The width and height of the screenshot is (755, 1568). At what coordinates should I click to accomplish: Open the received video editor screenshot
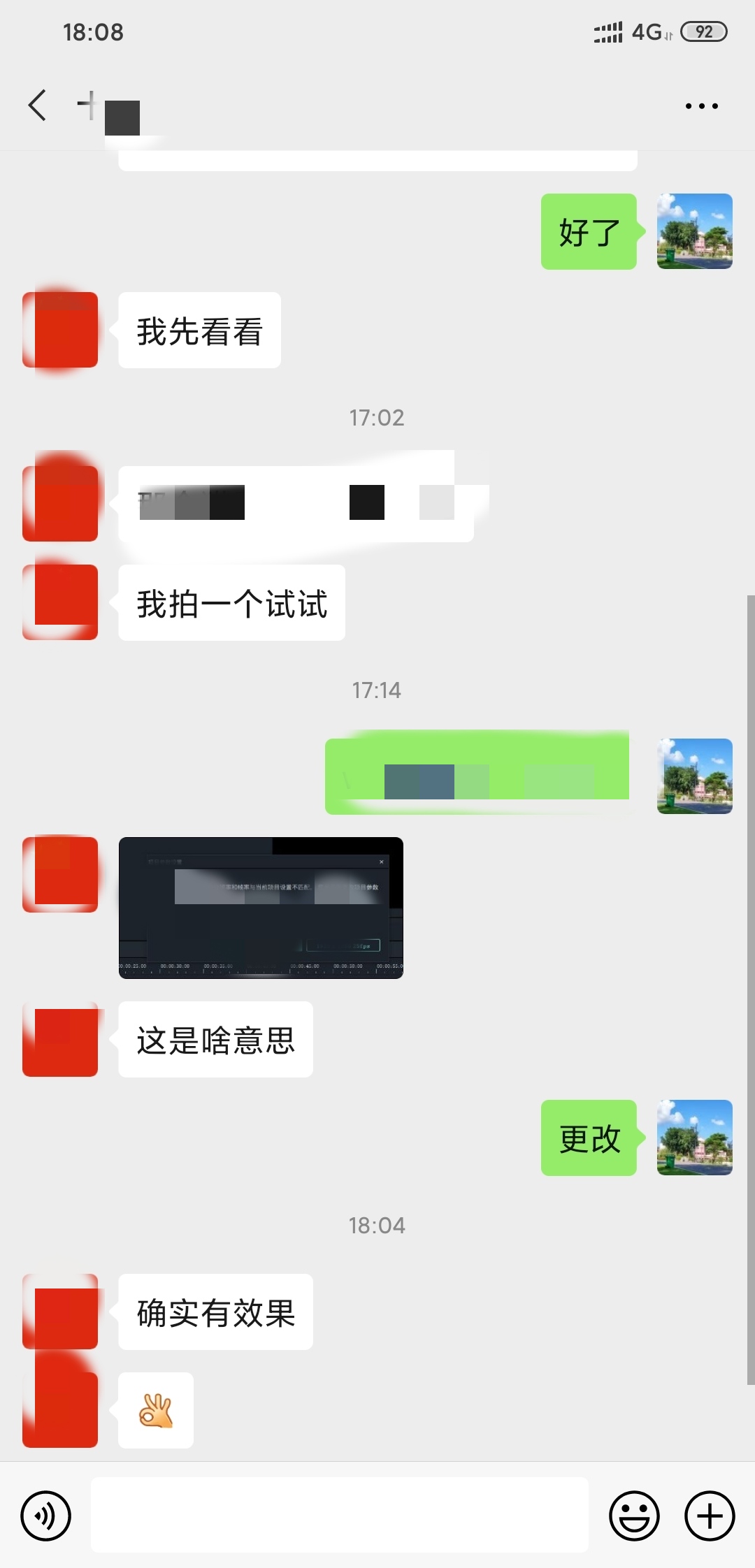point(261,908)
